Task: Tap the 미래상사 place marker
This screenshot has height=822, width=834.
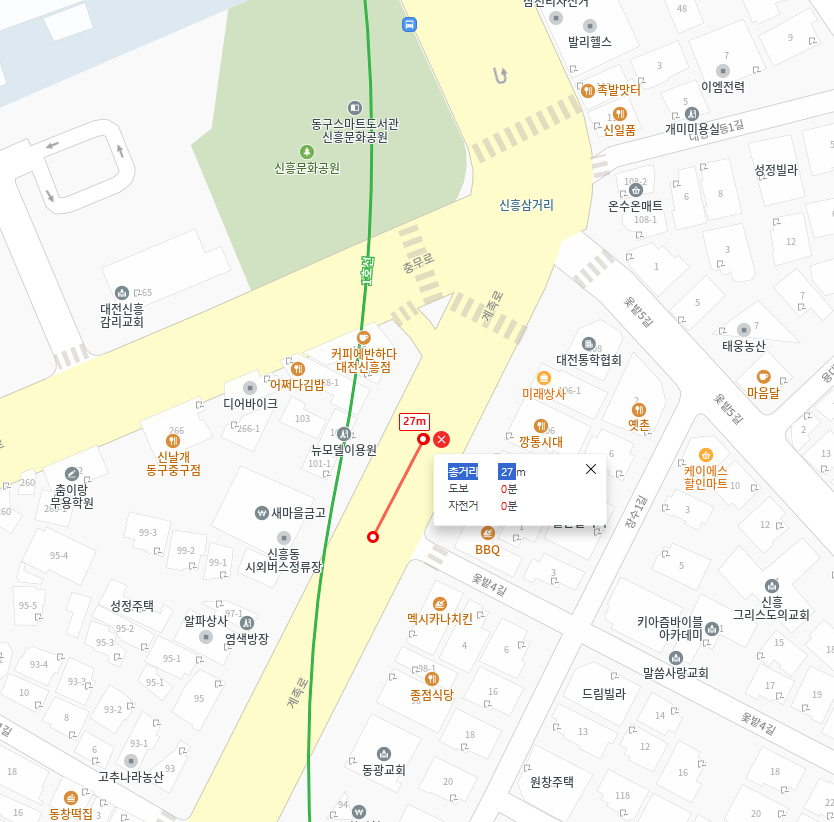Action: [x=544, y=378]
